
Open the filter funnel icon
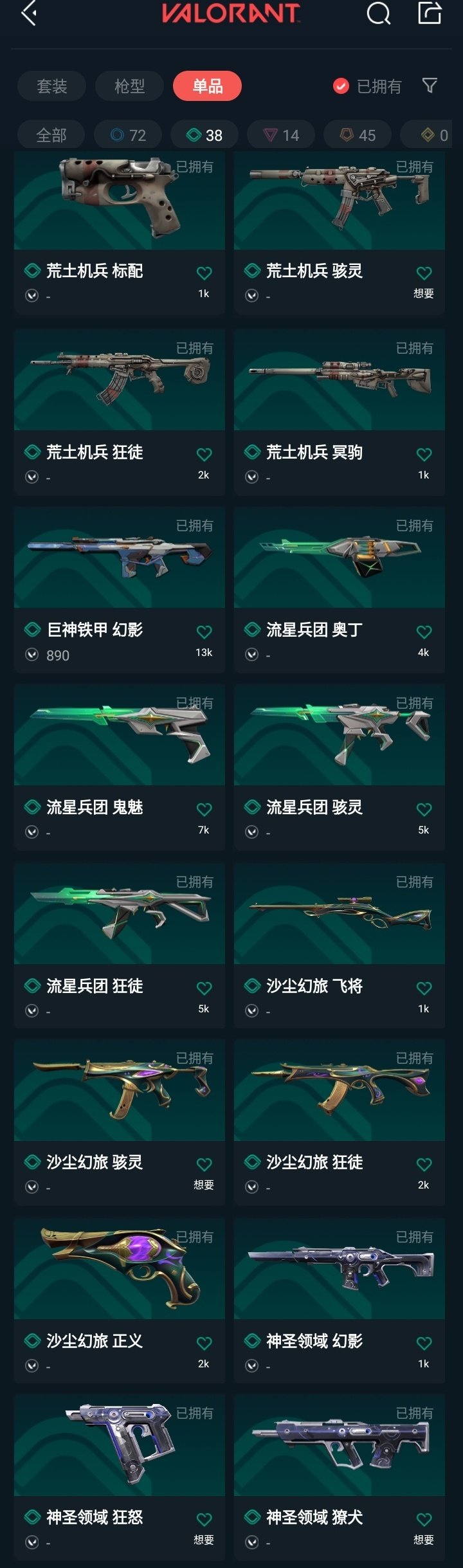(x=430, y=86)
